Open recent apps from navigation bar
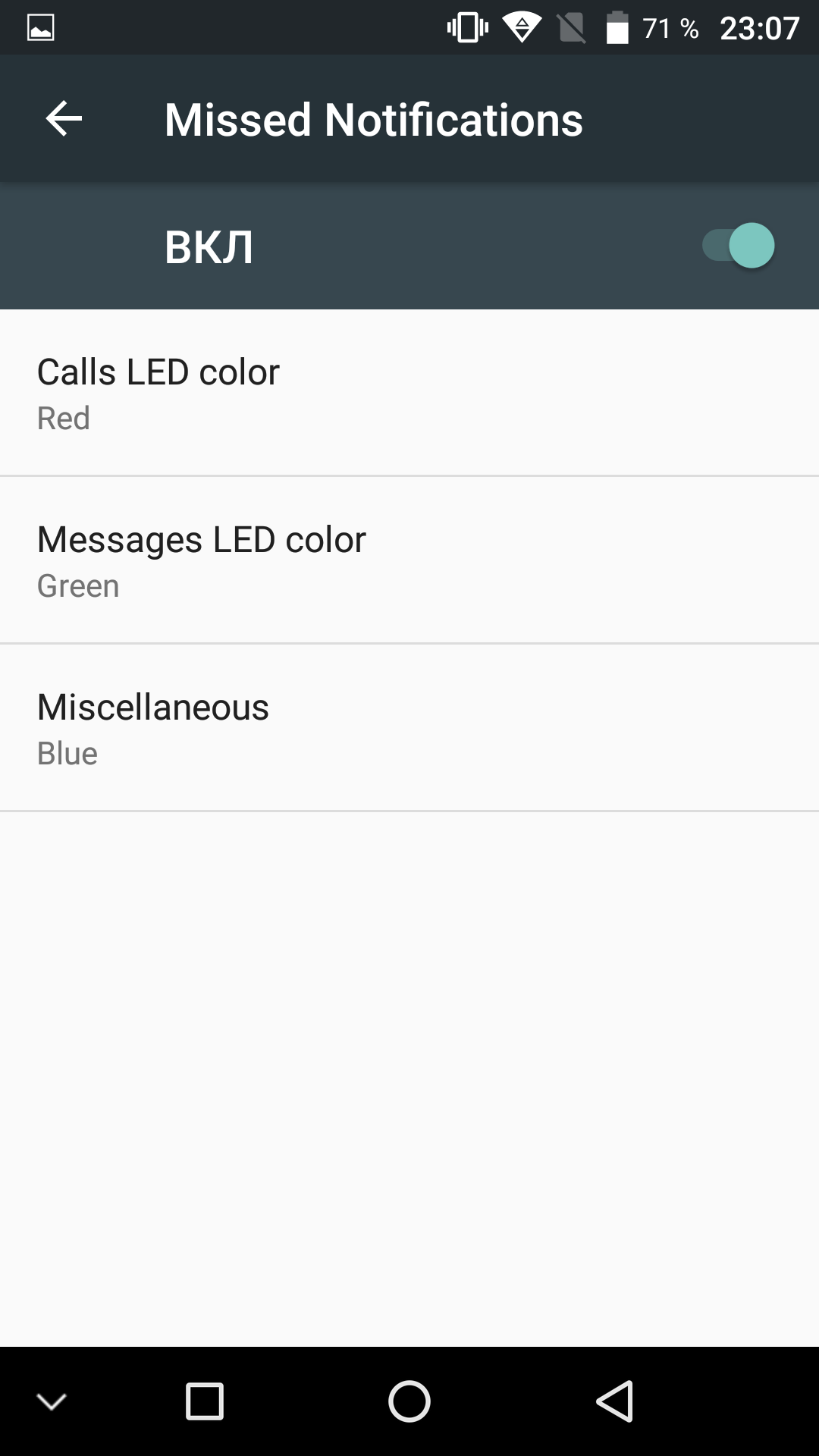The image size is (819, 1456). coord(205,1401)
